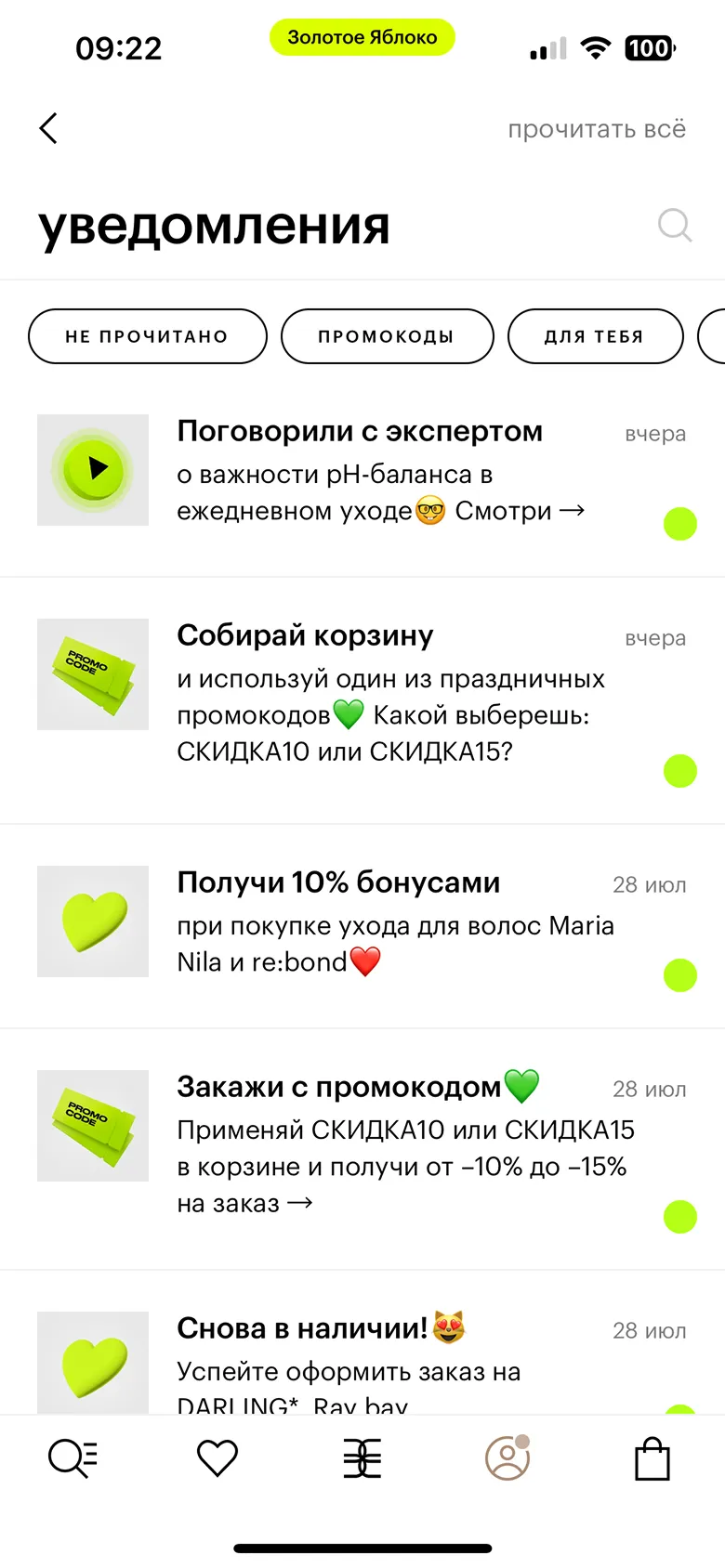
Task: Apply the «для тебя» filter chip
Action: (595, 336)
